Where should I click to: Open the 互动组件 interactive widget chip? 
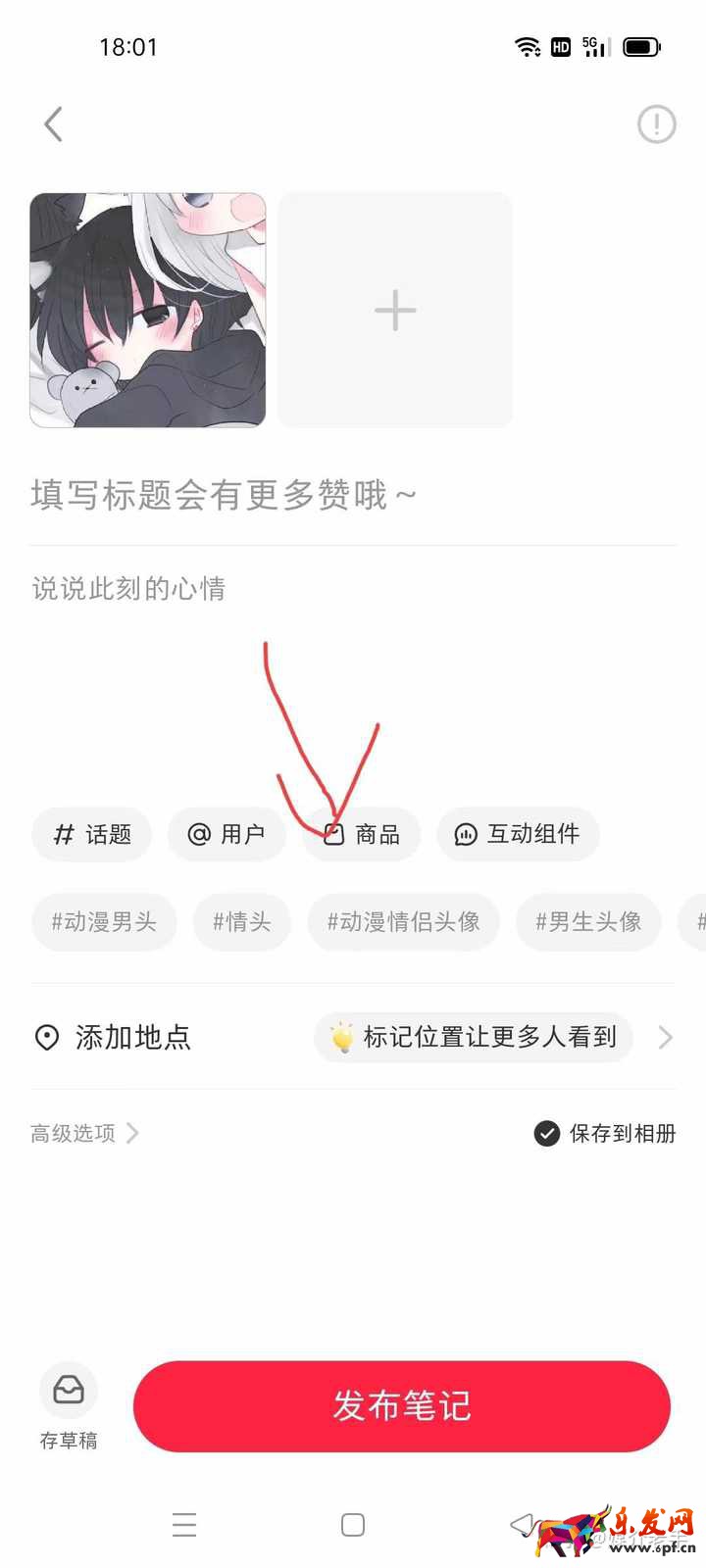click(x=518, y=835)
